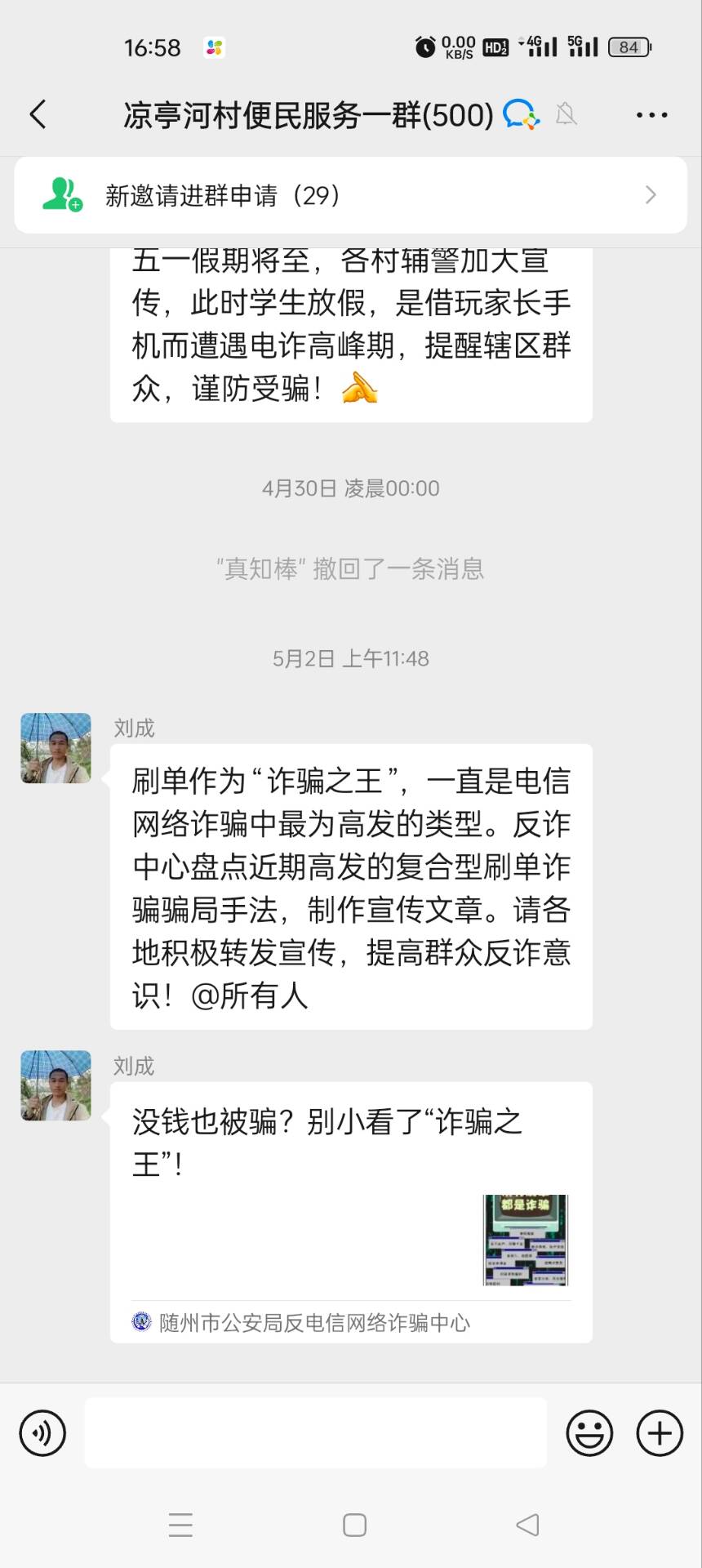Viewport: 702px width, 1568px height.
Task: Open the plus attachments menu
Action: (660, 1433)
